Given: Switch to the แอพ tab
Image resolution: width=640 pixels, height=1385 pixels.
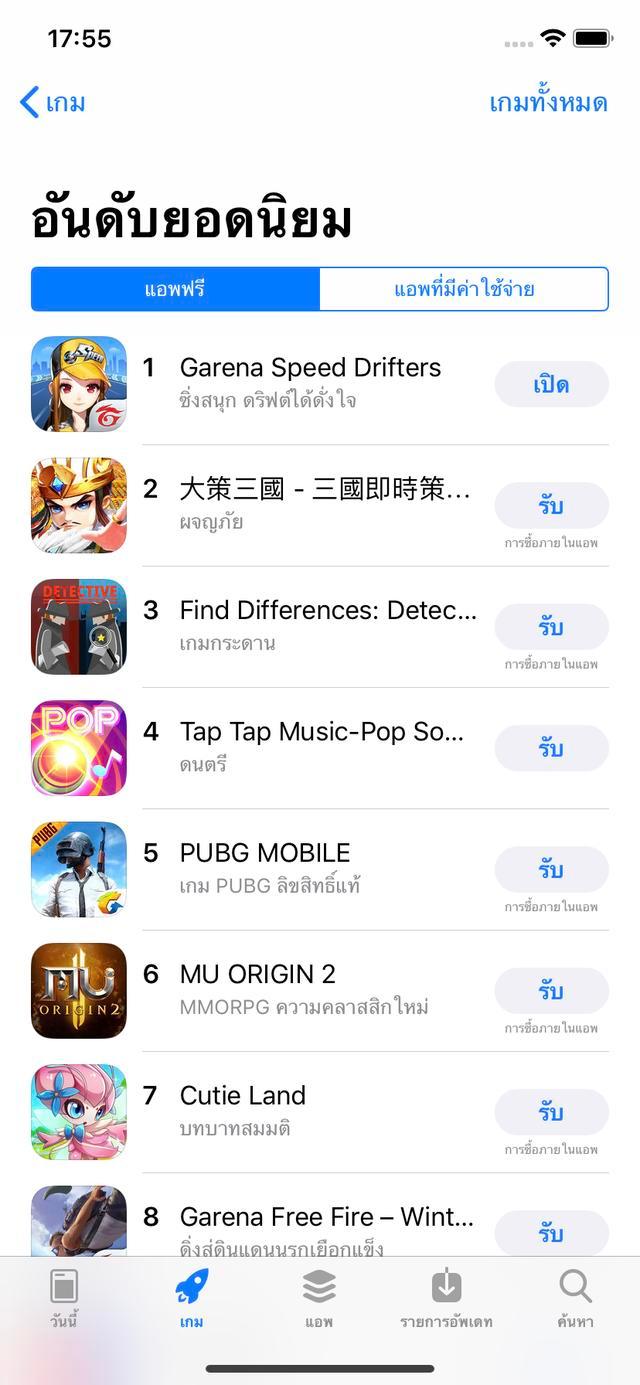Looking at the screenshot, I should click(319, 1298).
